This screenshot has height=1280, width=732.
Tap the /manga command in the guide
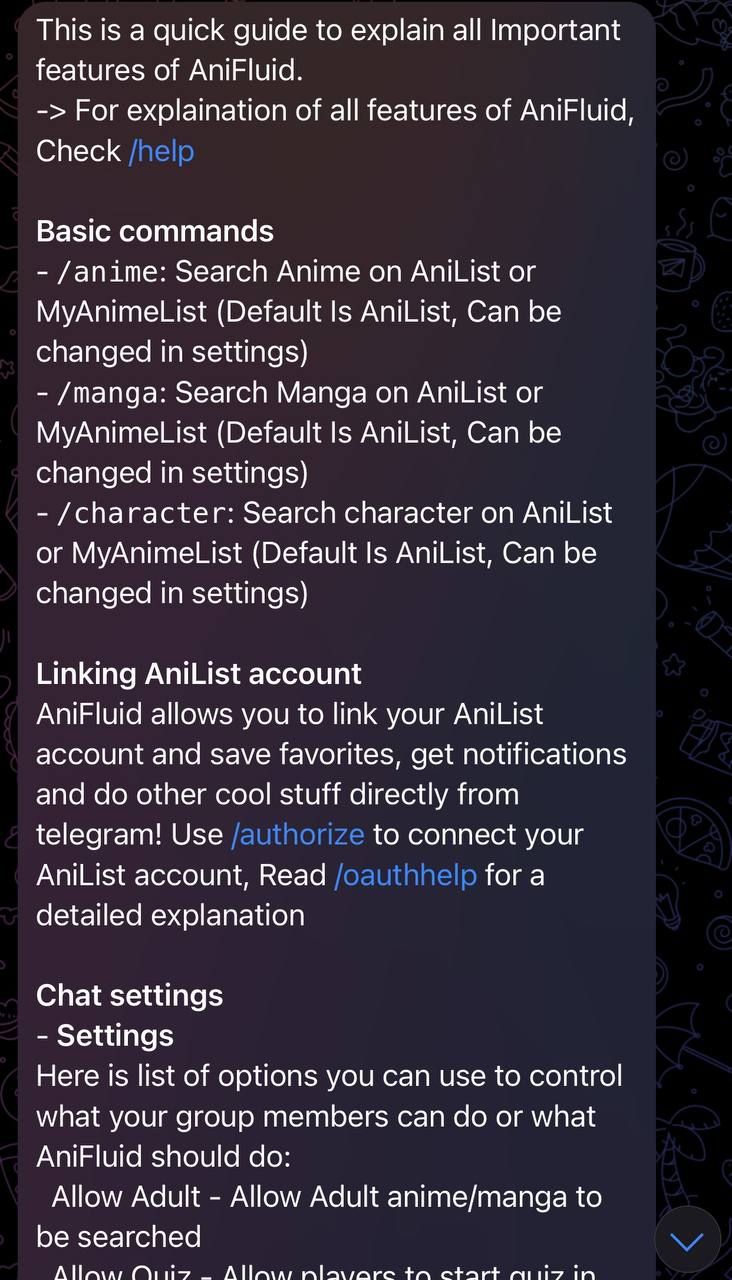click(x=107, y=392)
